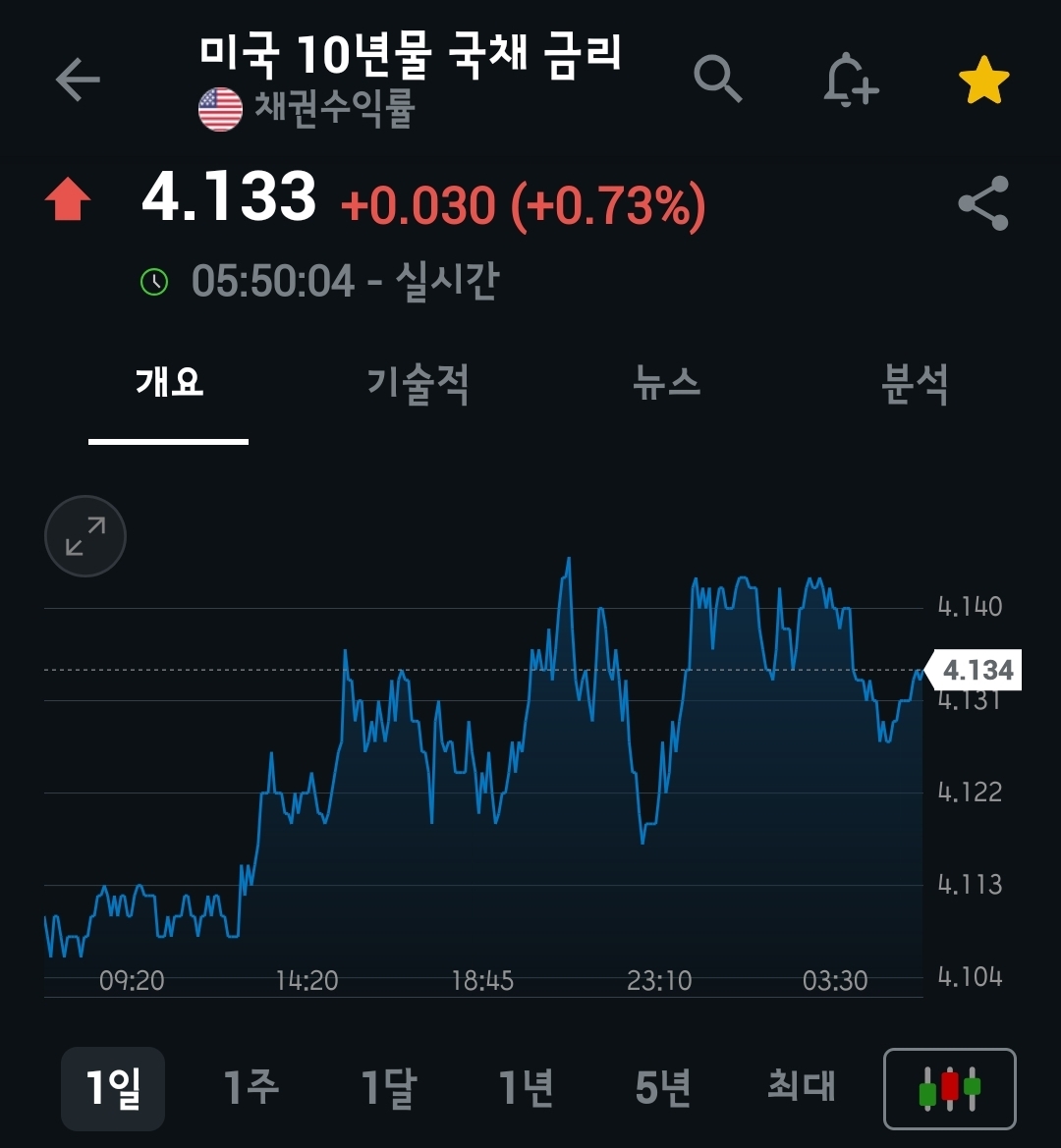Viewport: 1061px width, 1148px height.
Task: Switch to candlestick chart view
Action: click(949, 1088)
